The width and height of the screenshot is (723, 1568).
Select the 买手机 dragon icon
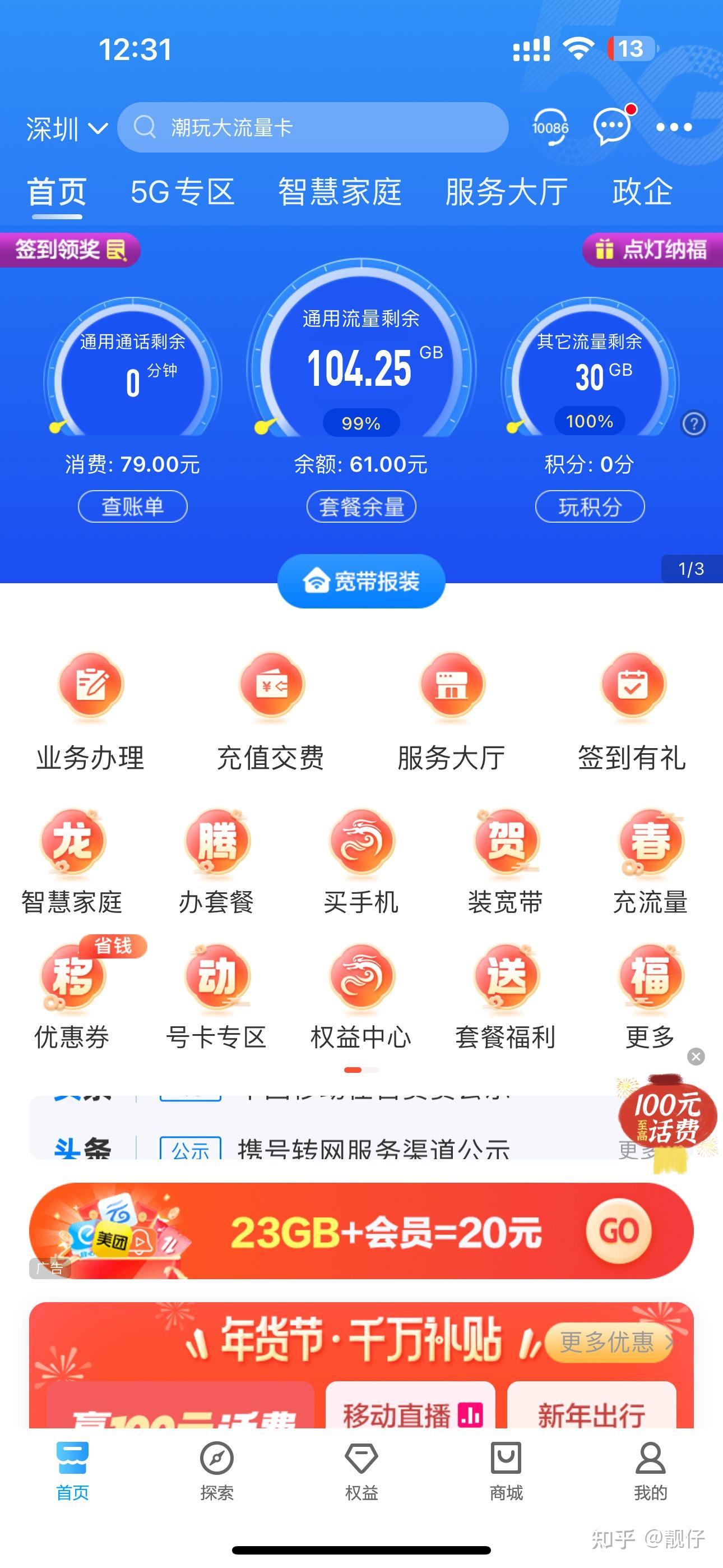(x=361, y=846)
